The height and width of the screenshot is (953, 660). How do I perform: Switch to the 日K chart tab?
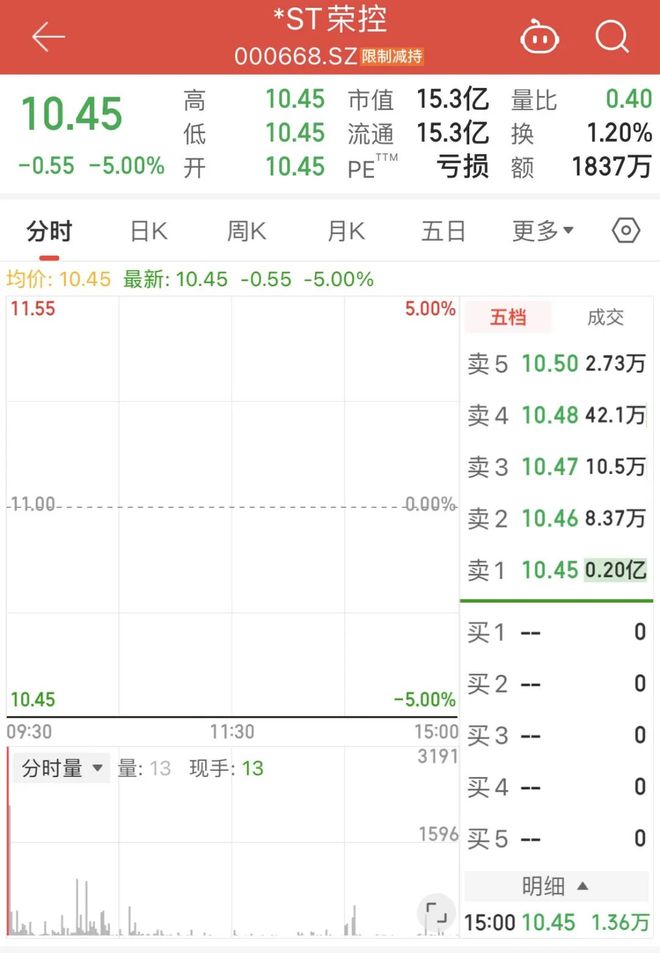pyautogui.click(x=148, y=231)
